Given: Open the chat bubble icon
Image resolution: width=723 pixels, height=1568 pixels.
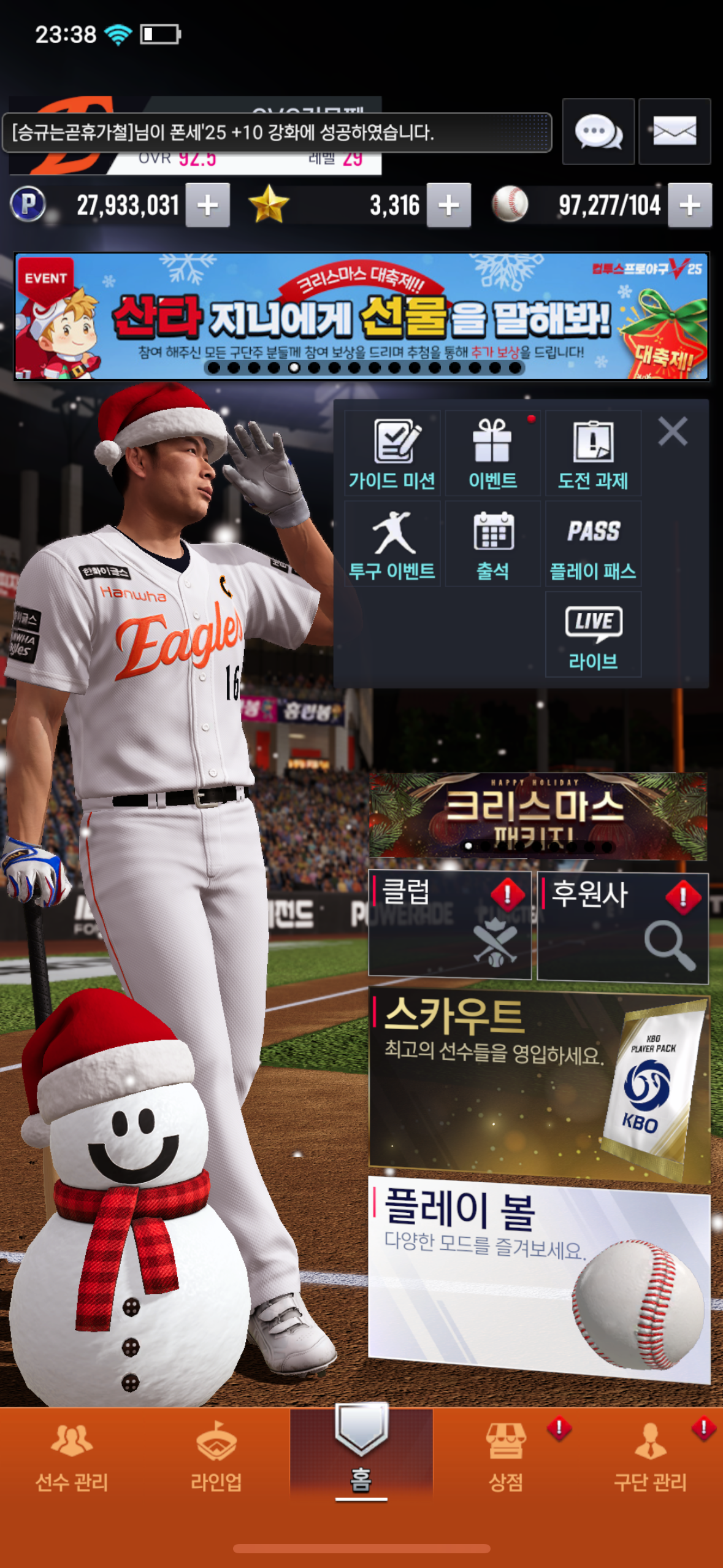Looking at the screenshot, I should (x=598, y=131).
